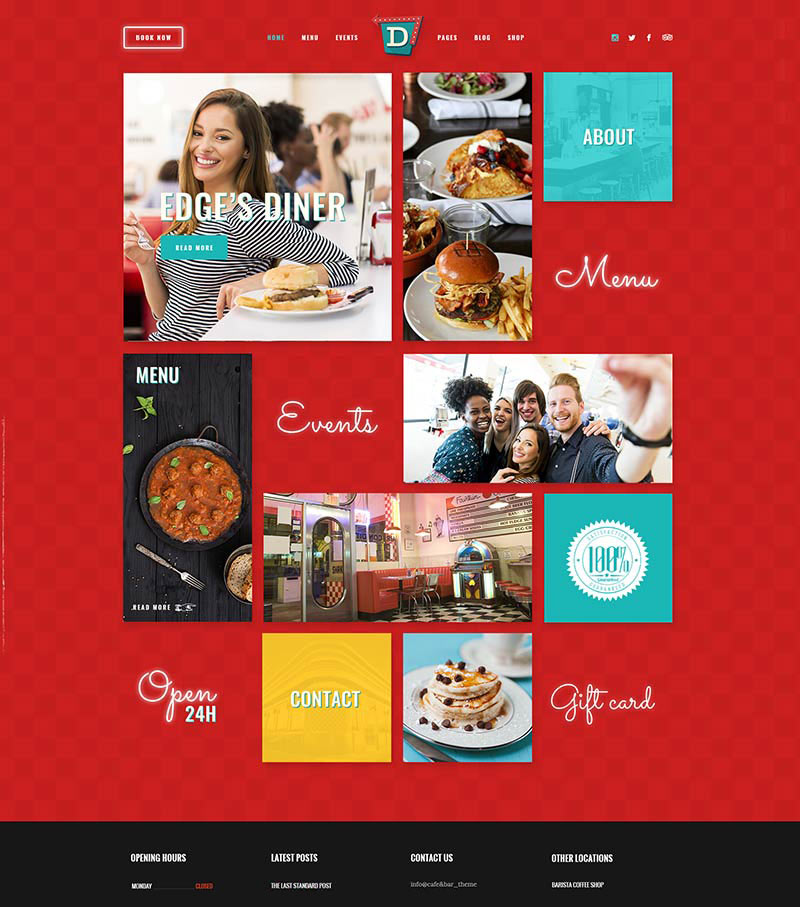The image size is (800, 907).
Task: Open the yellow Contact tile
Action: point(325,698)
